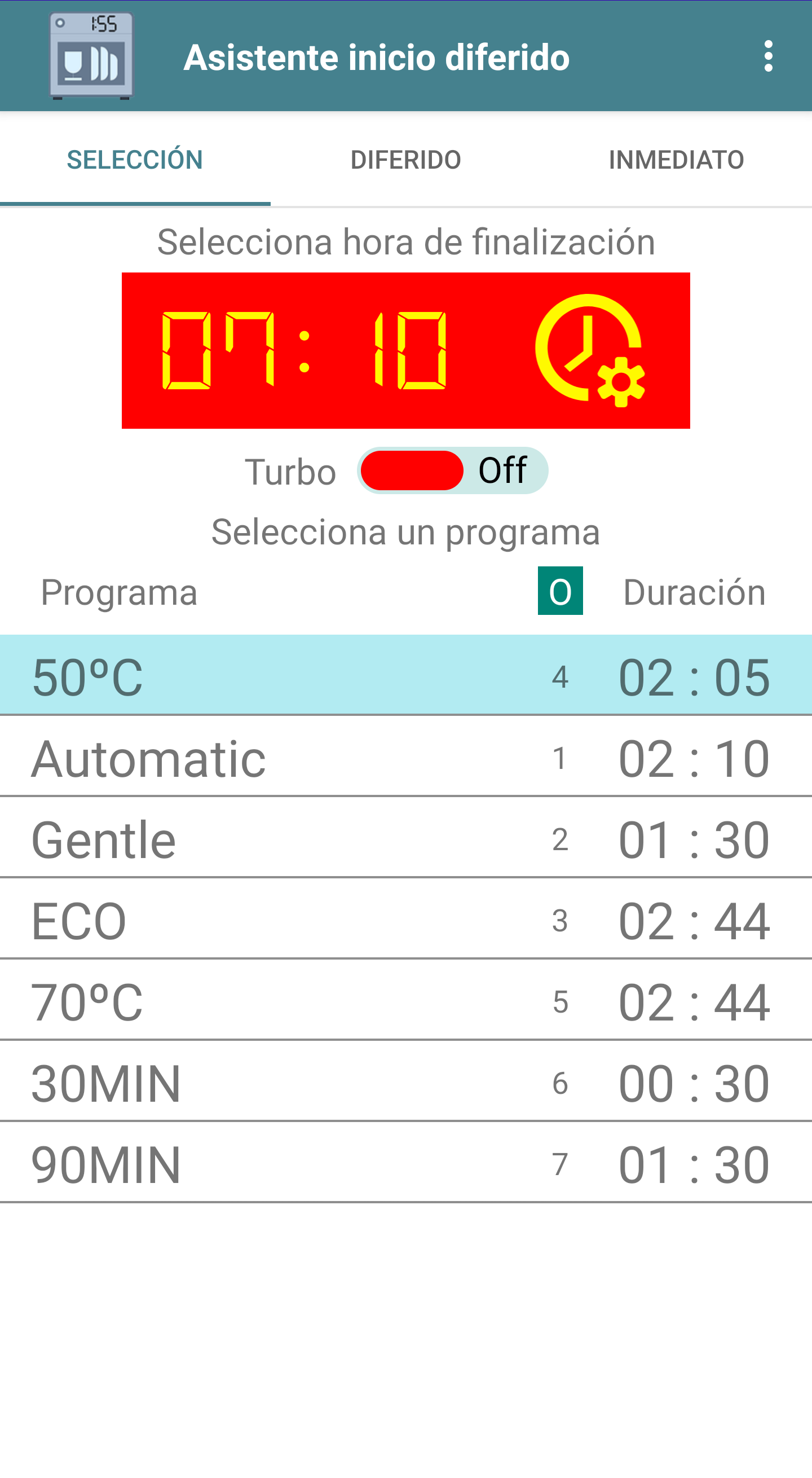Open the SELECCIÓN tab

tap(135, 160)
